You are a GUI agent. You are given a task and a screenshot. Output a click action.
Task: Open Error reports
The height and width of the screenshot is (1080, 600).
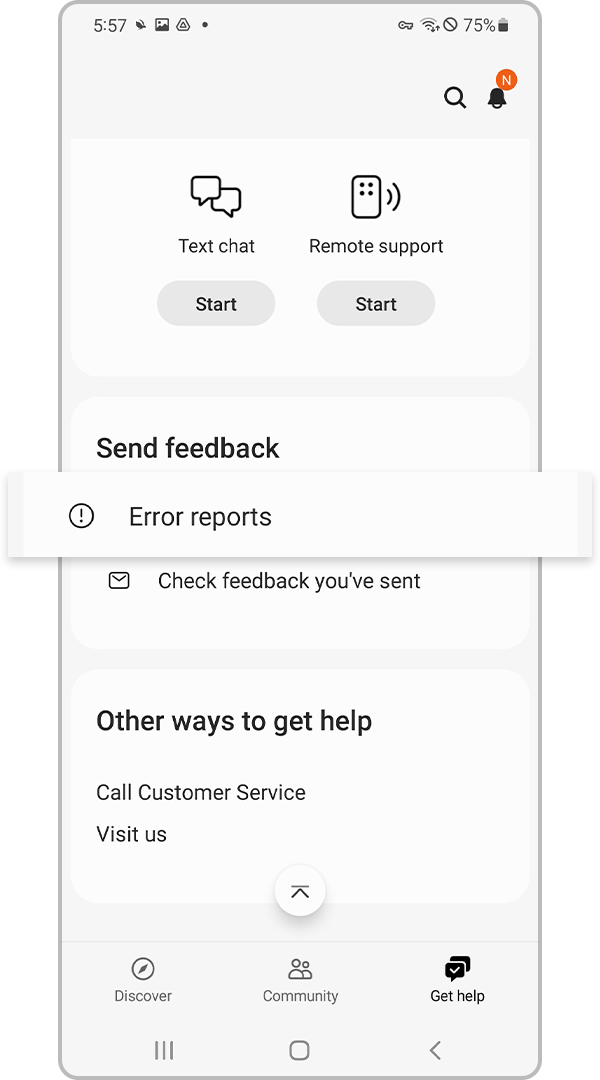click(200, 517)
